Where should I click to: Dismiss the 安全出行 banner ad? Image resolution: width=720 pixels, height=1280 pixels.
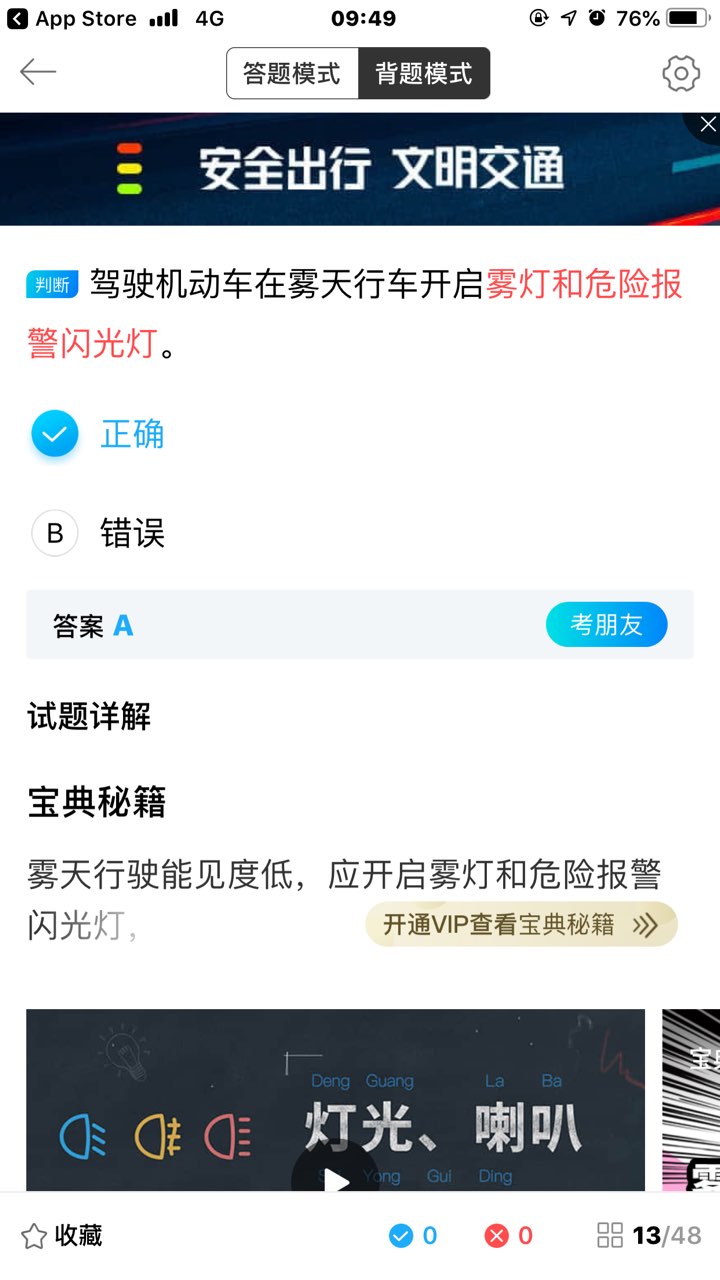(x=707, y=125)
